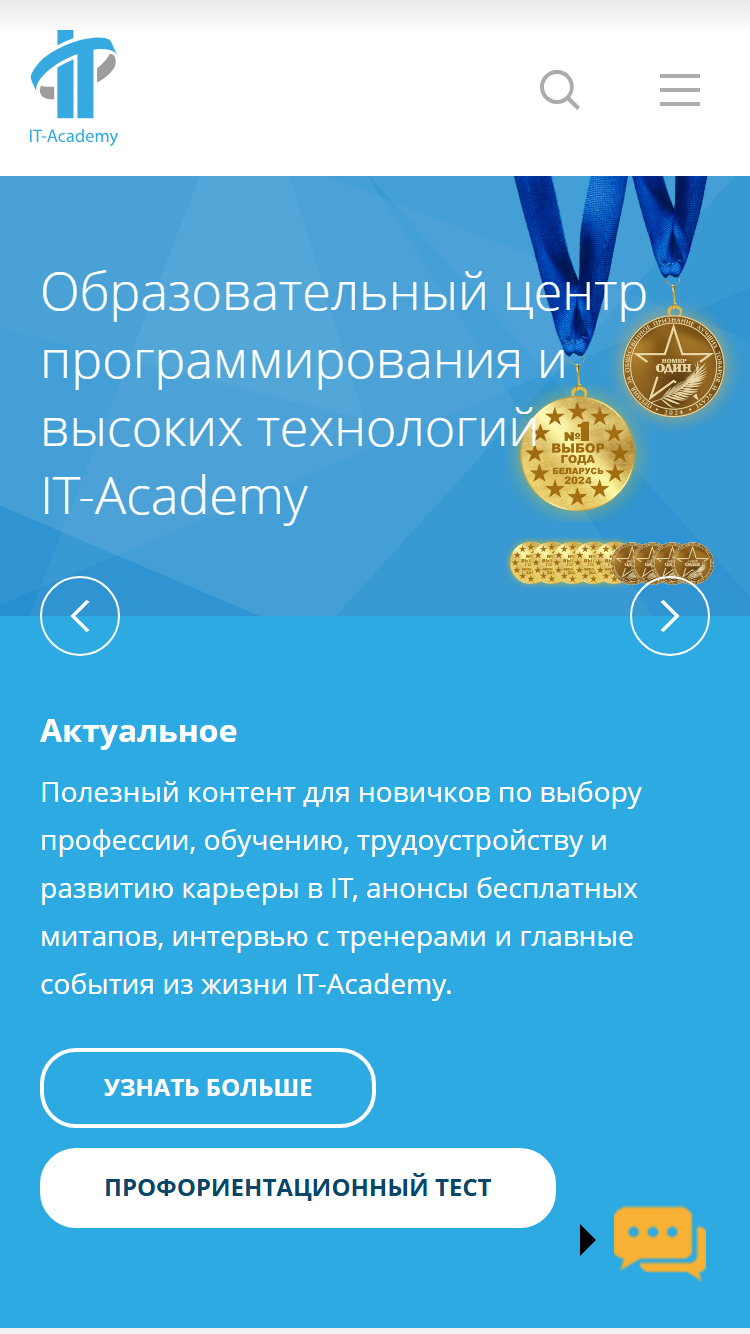The width and height of the screenshot is (750, 1334).
Task: Tap the IT-Academy logo to go home
Action: pyautogui.click(x=74, y=88)
